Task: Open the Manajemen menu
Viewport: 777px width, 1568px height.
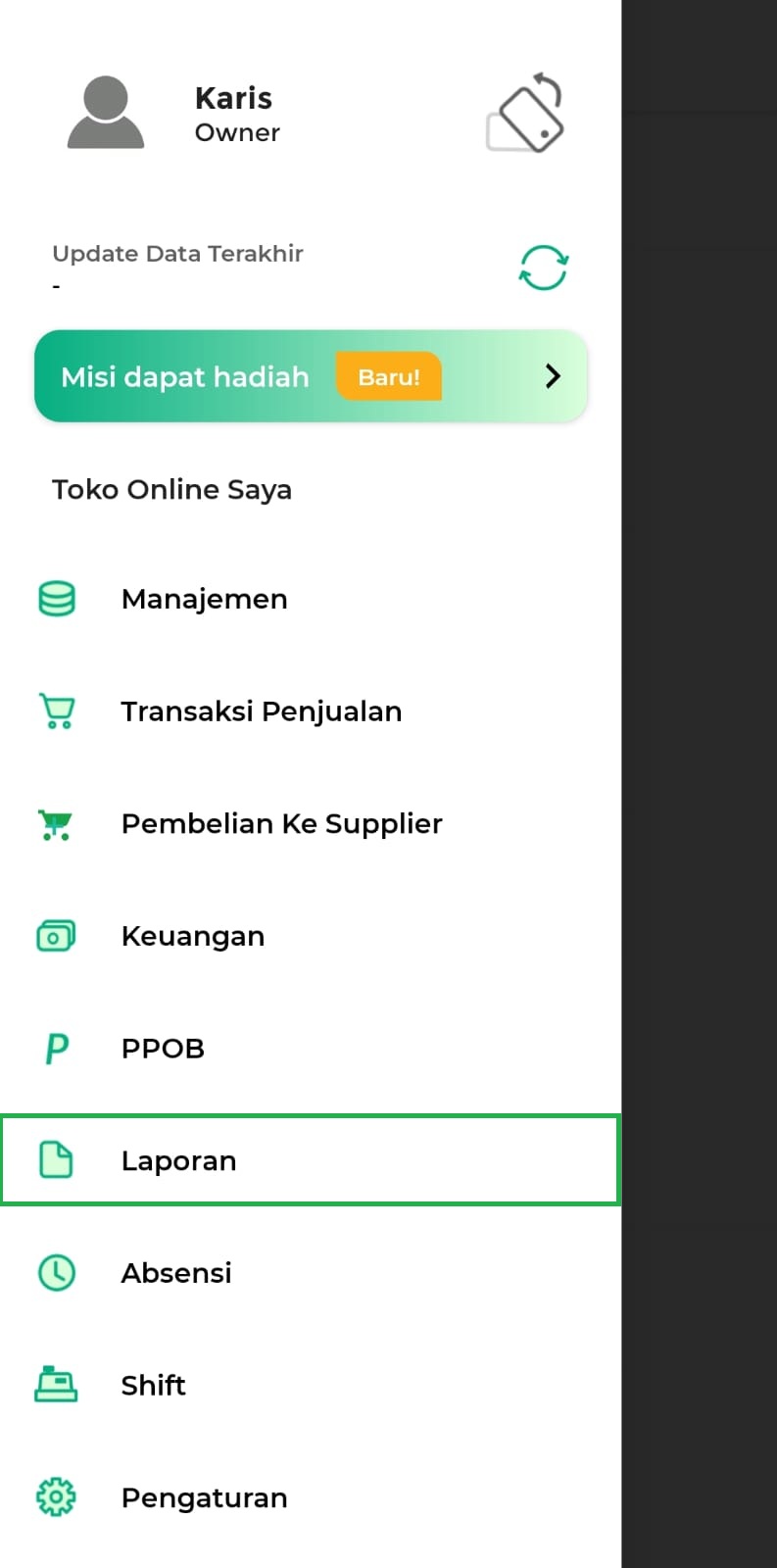Action: click(204, 599)
